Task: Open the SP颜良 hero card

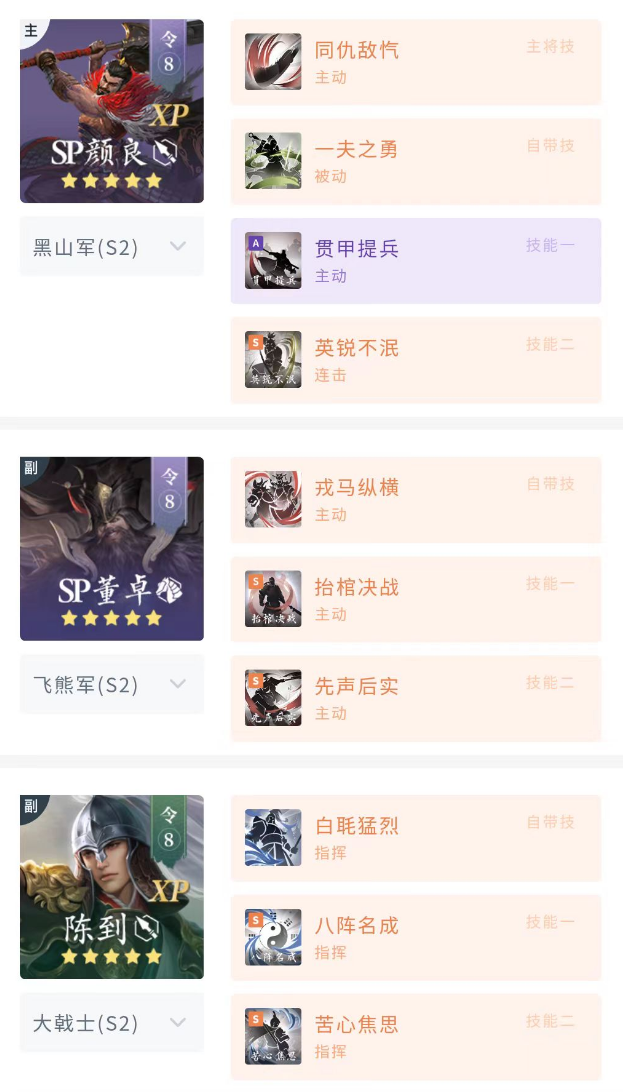Action: (111, 111)
